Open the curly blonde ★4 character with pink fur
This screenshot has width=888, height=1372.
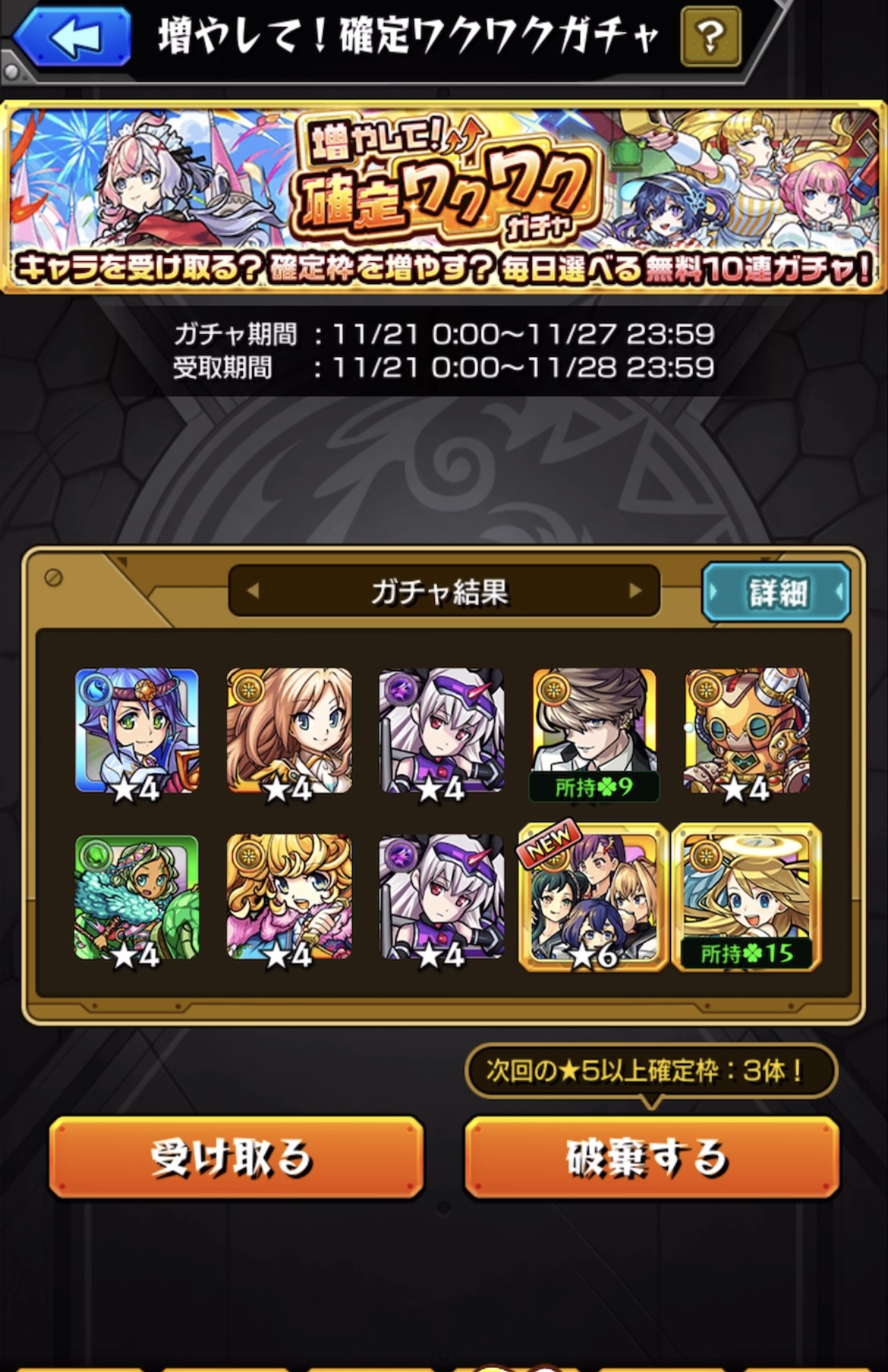[289, 897]
